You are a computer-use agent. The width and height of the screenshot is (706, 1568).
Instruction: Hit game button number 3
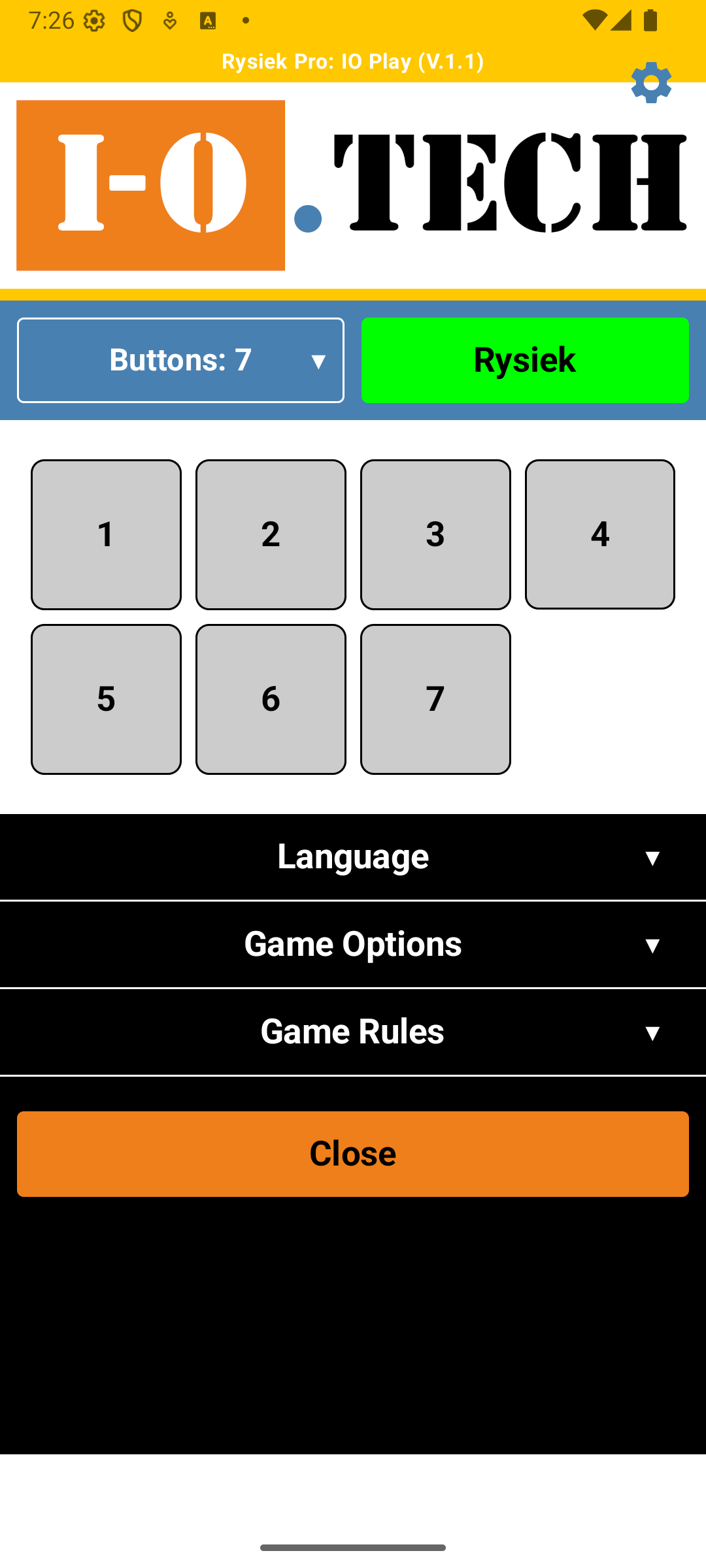point(435,534)
